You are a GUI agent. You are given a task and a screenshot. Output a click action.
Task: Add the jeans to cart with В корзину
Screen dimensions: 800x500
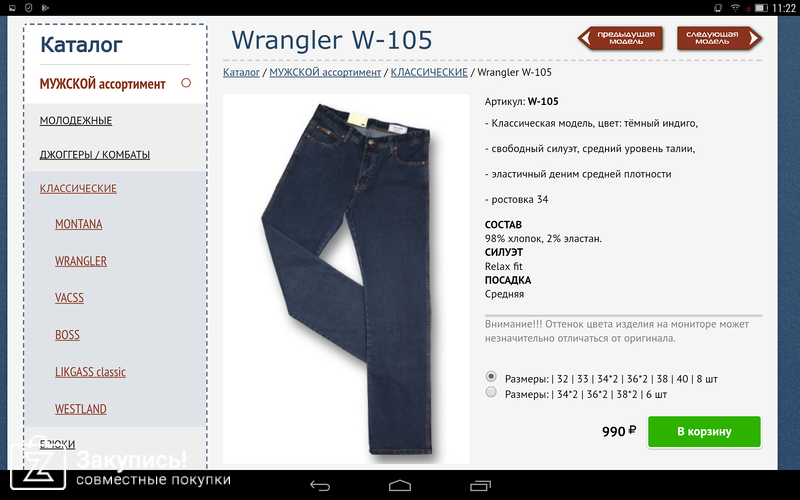pyautogui.click(x=704, y=432)
